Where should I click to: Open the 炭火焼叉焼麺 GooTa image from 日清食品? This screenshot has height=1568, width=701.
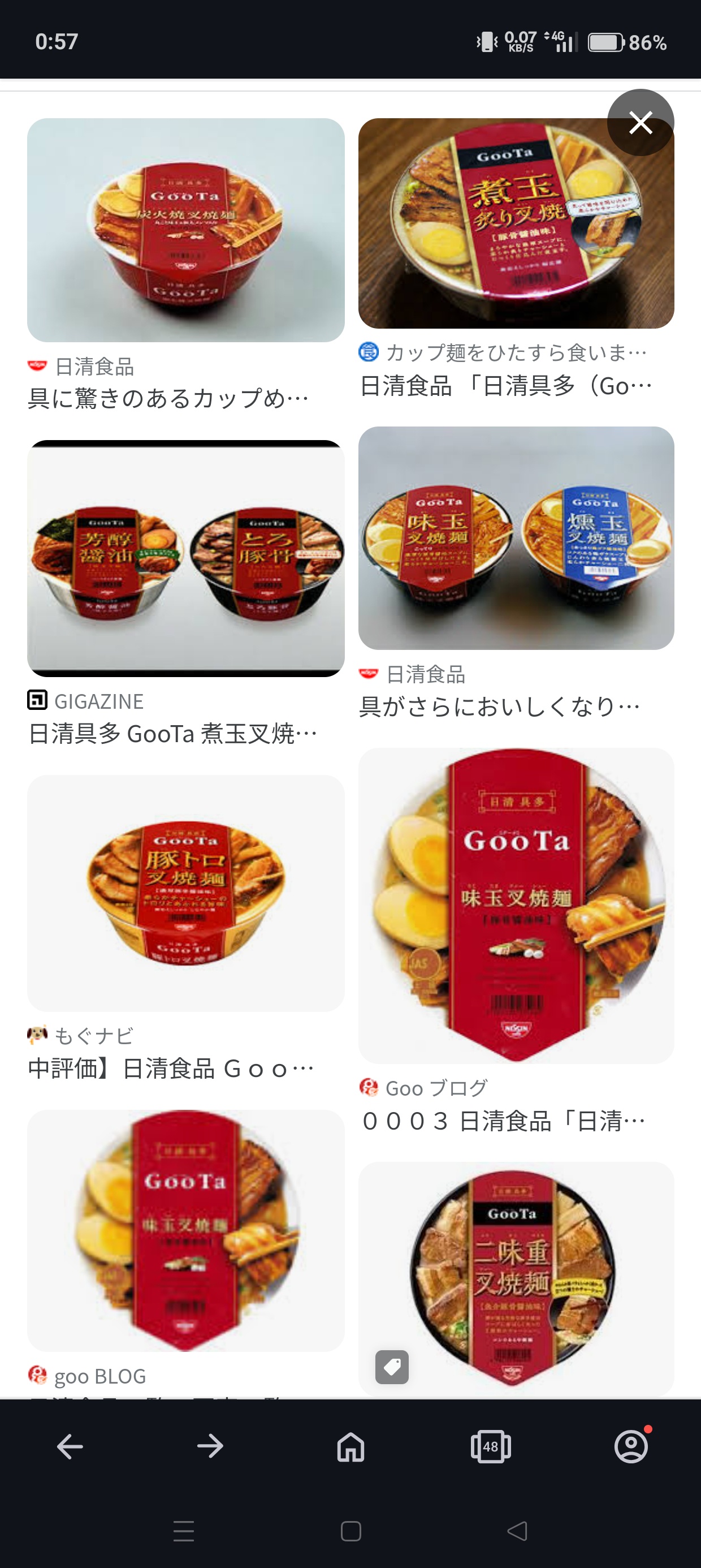point(185,230)
